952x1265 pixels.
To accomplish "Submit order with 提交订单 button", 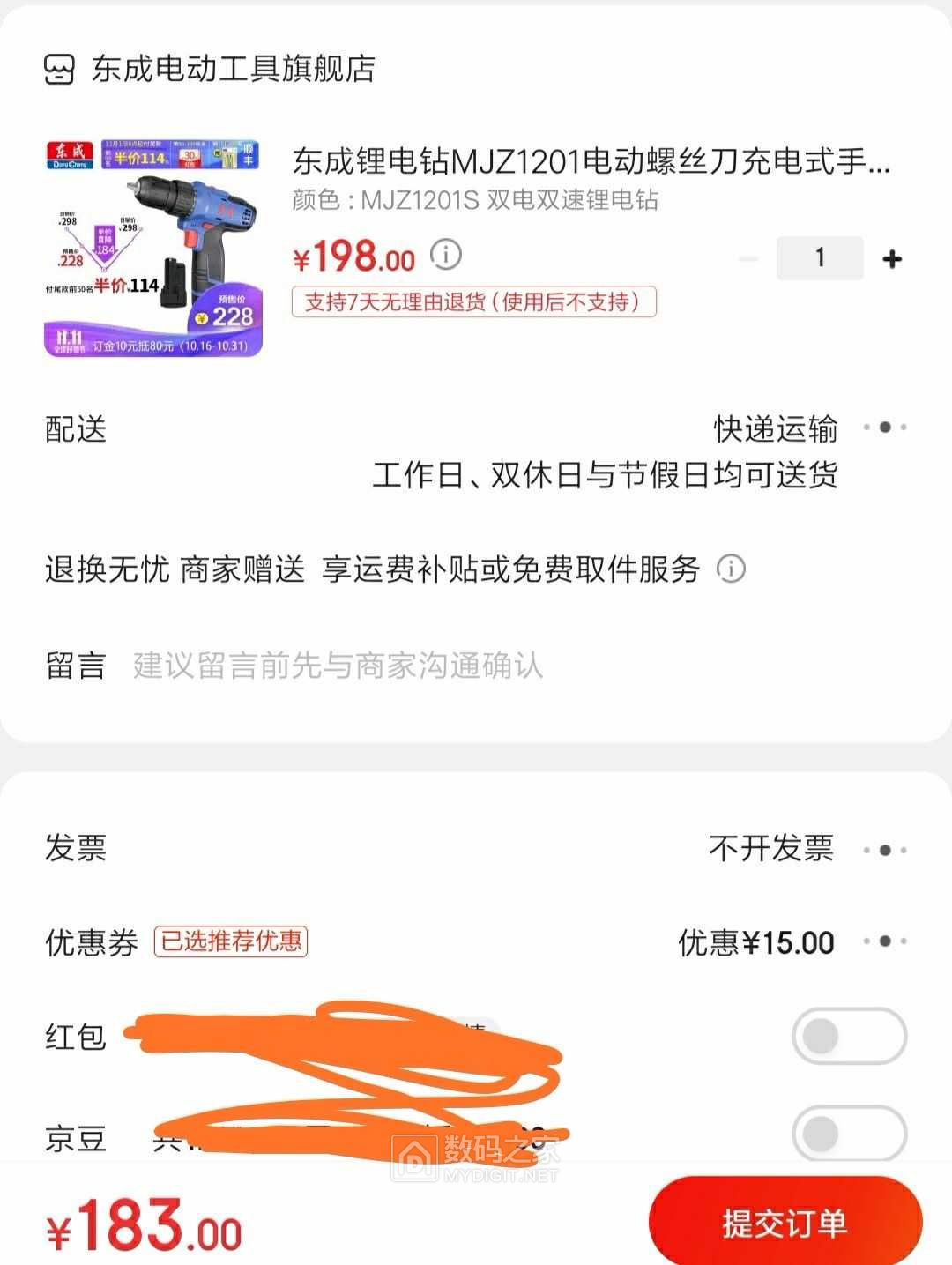I will pos(785,1223).
